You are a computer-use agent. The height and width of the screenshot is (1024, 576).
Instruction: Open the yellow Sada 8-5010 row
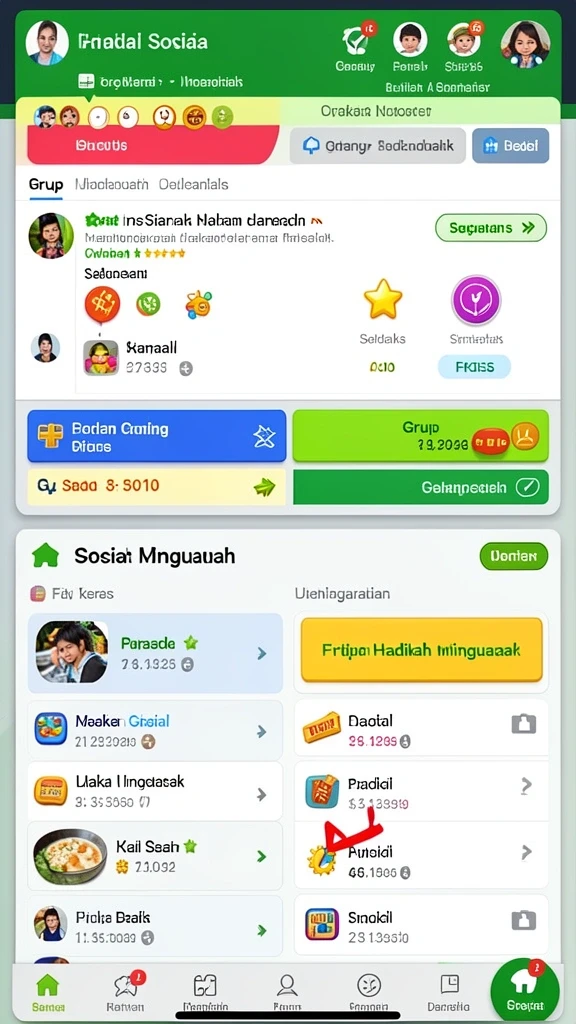point(157,487)
